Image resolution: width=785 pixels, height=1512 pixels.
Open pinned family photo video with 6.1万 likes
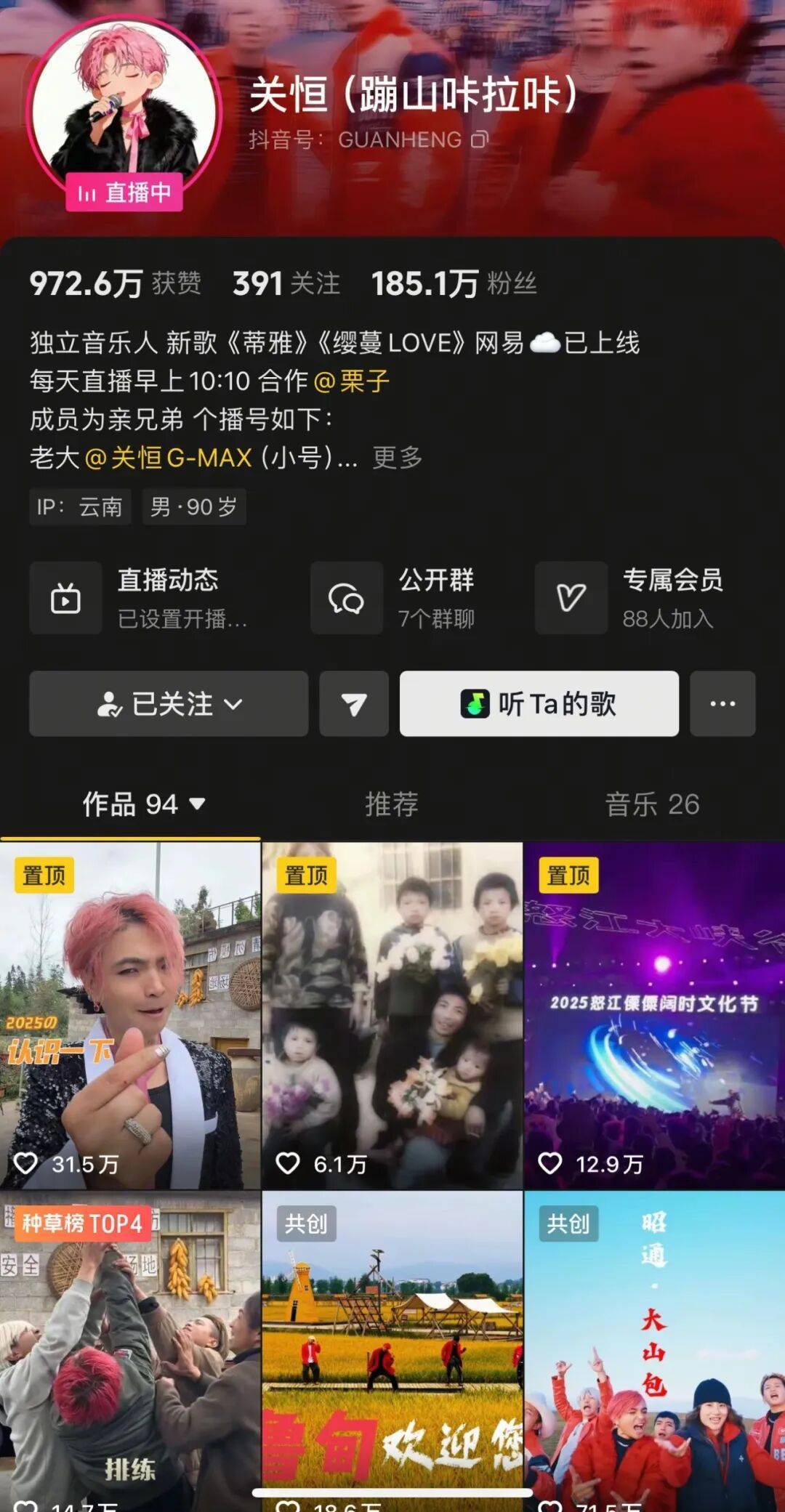click(x=392, y=1017)
